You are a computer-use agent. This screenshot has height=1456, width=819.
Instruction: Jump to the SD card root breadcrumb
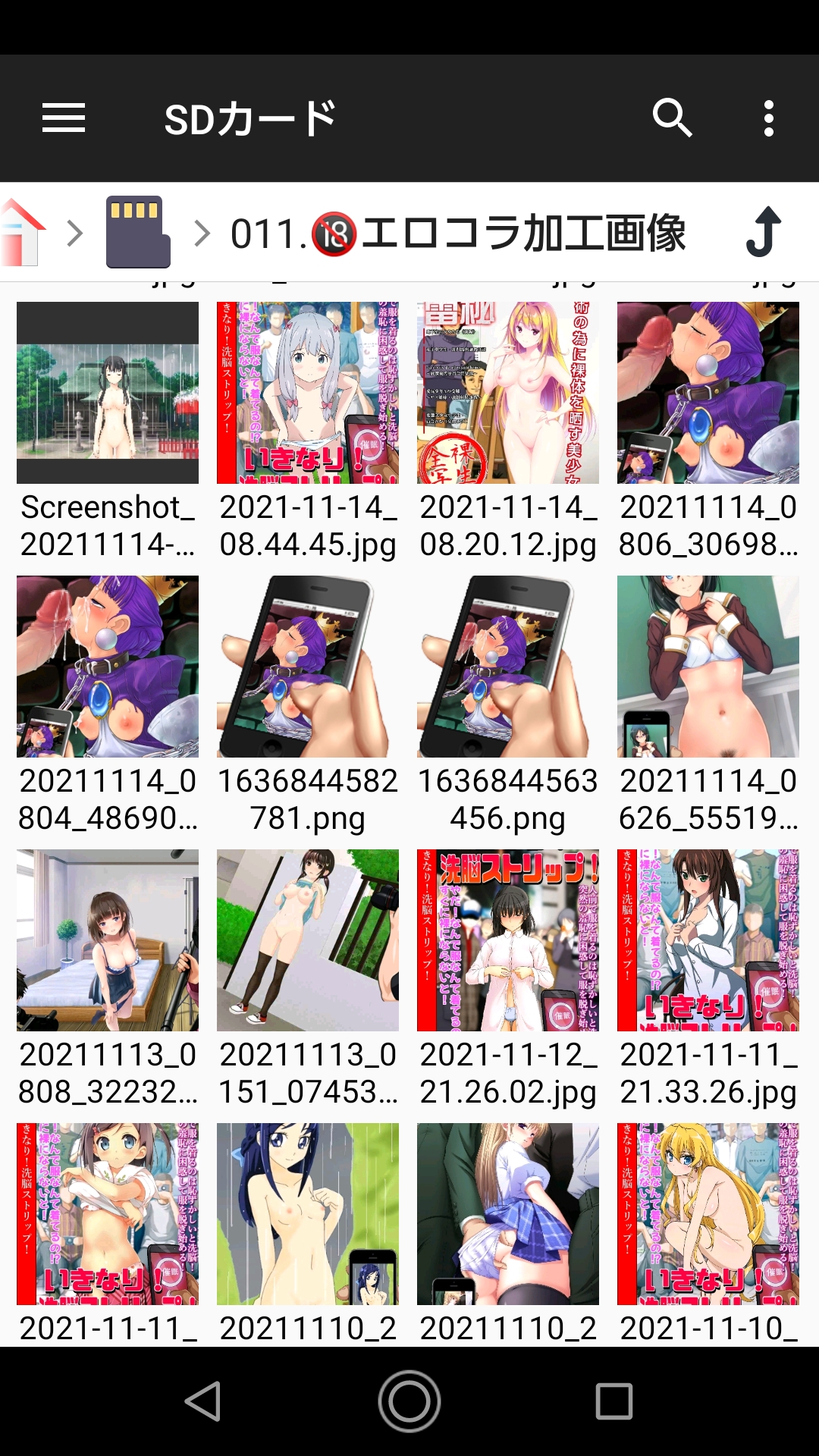click(x=138, y=233)
